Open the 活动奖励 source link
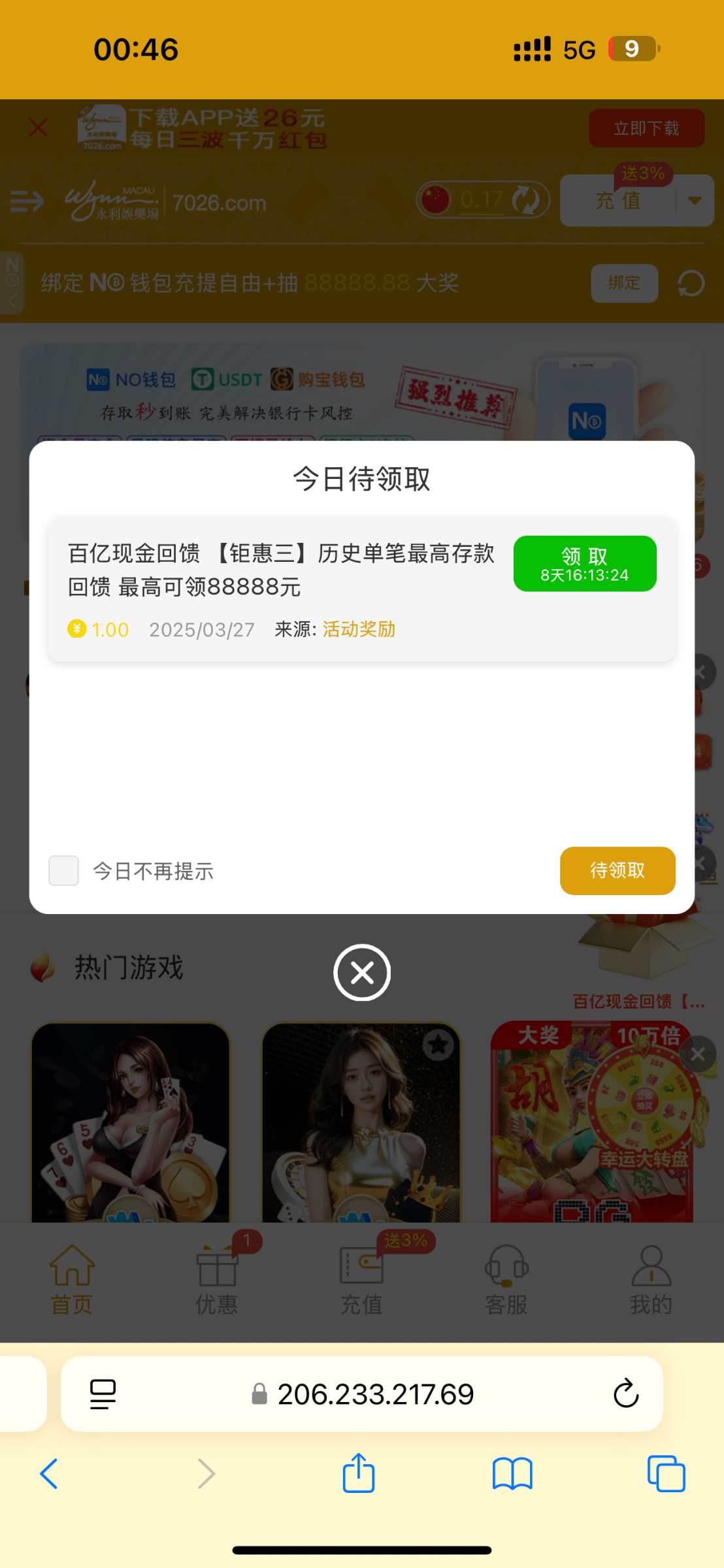The height and width of the screenshot is (1568, 724). [x=359, y=629]
